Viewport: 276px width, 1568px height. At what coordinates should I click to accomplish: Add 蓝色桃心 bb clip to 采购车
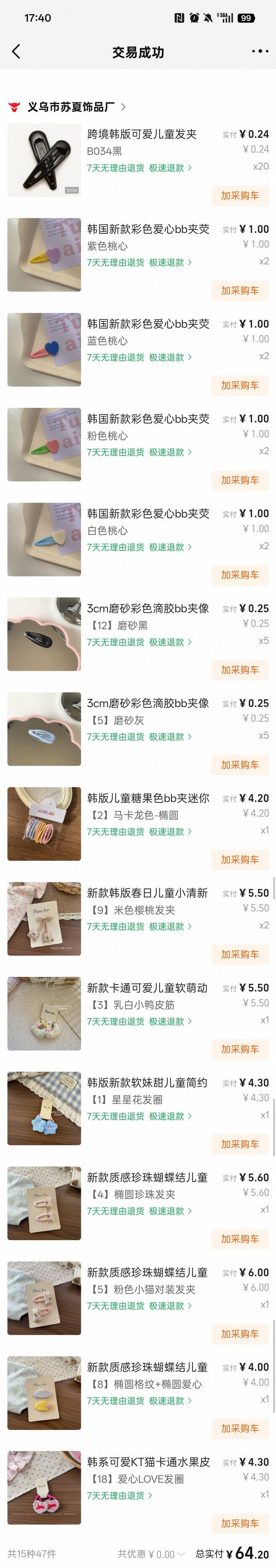[x=240, y=385]
